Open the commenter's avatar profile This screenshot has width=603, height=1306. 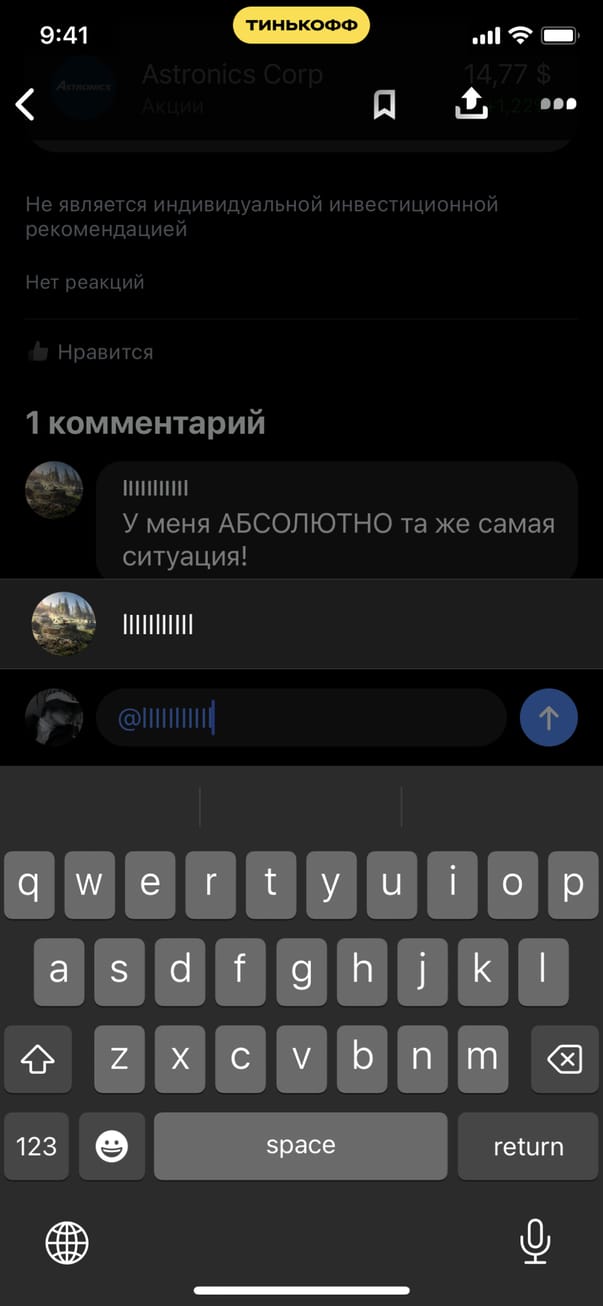point(54,489)
